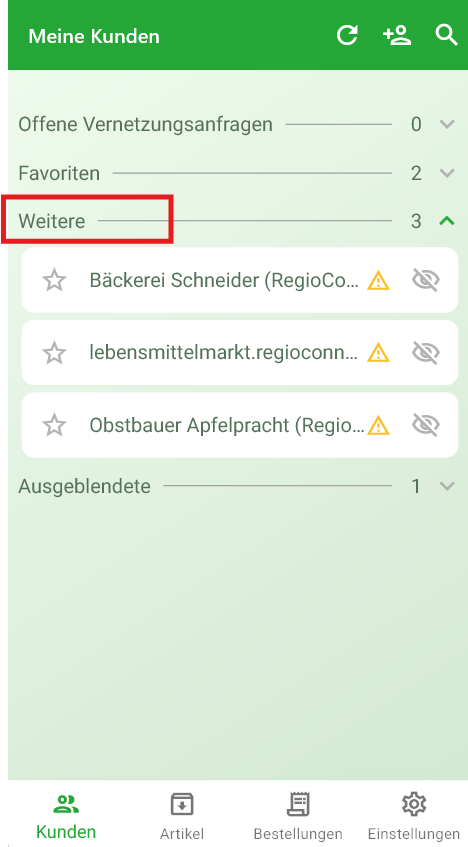
Task: Mark lebensmittelmarkt.regioconn as favorite
Action: coord(55,353)
